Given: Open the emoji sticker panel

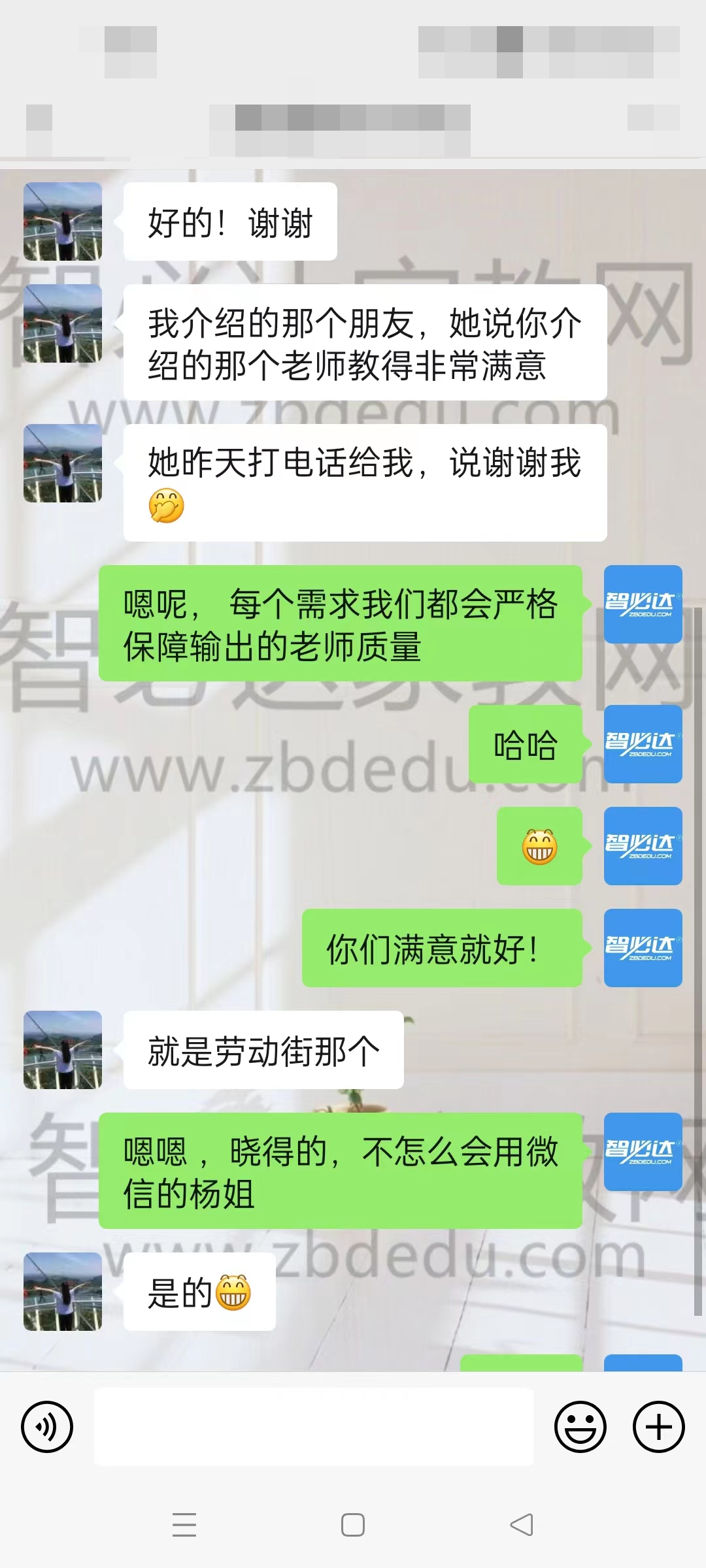Looking at the screenshot, I should pyautogui.click(x=580, y=1427).
